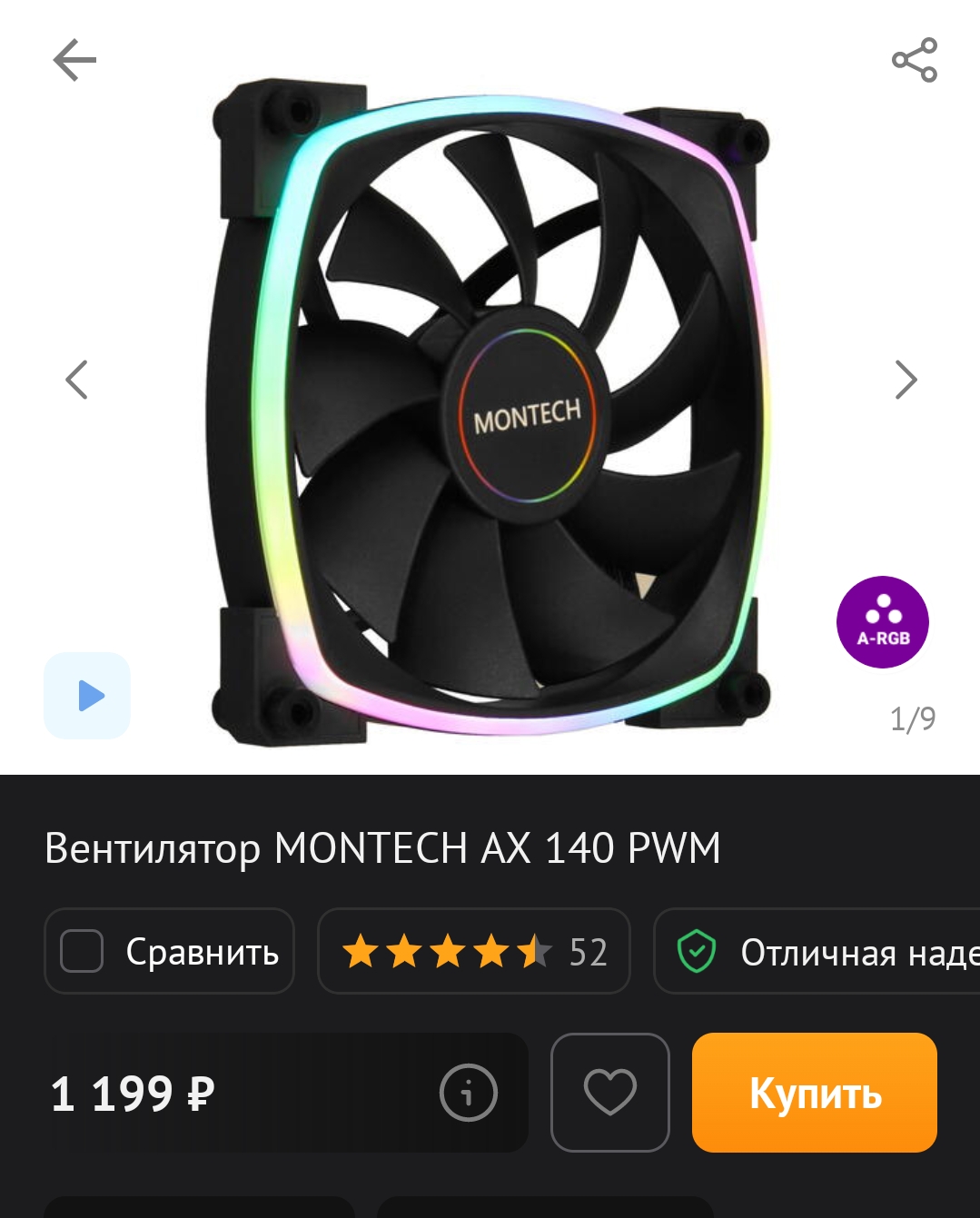Image resolution: width=980 pixels, height=1218 pixels.
Task: Open the Отличная надежность chip
Action: click(x=817, y=952)
